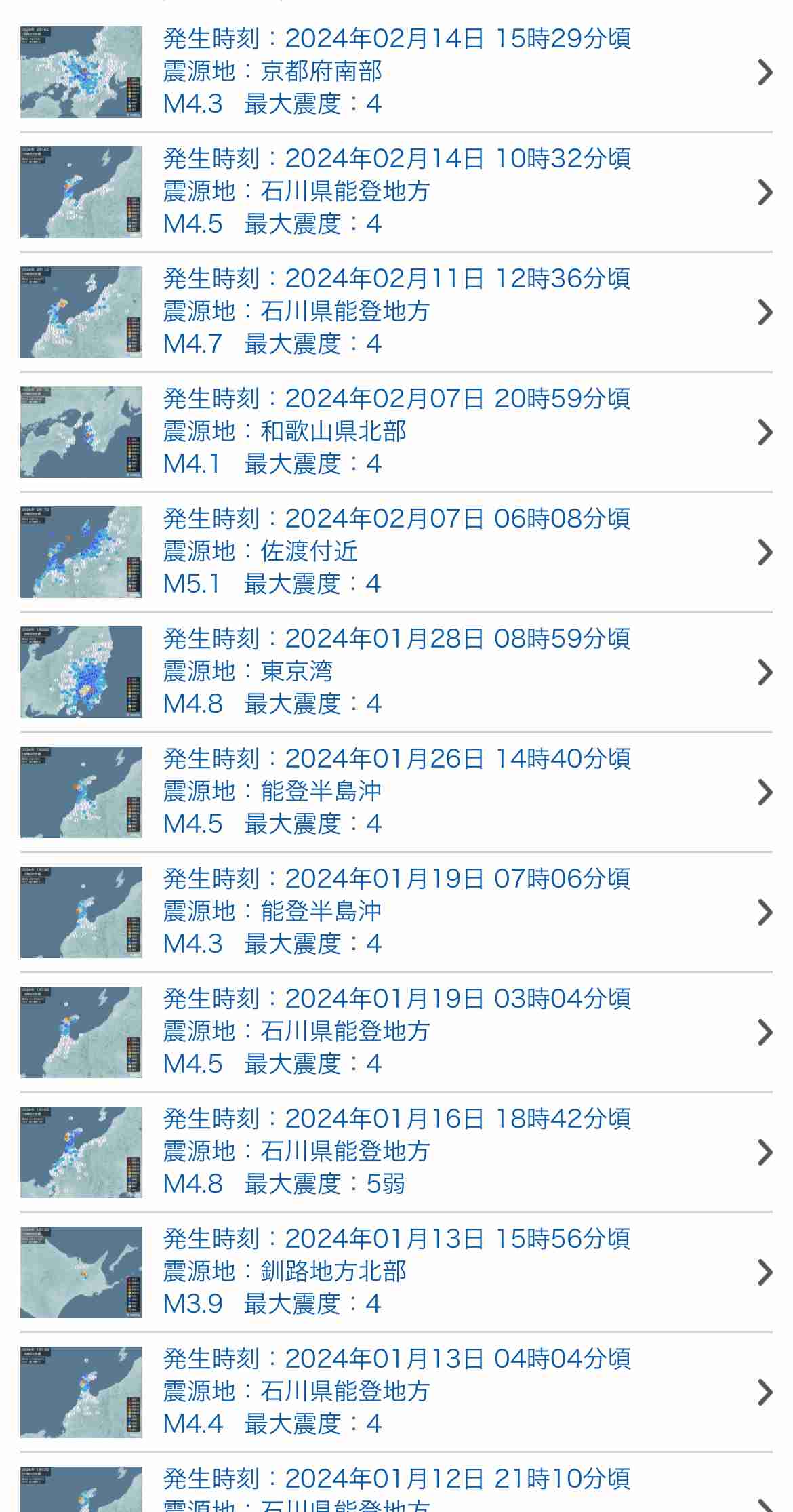Expand the 佐渡付近 M5.1 earthquake row
This screenshot has height=1512, width=793.
pyautogui.click(x=396, y=550)
